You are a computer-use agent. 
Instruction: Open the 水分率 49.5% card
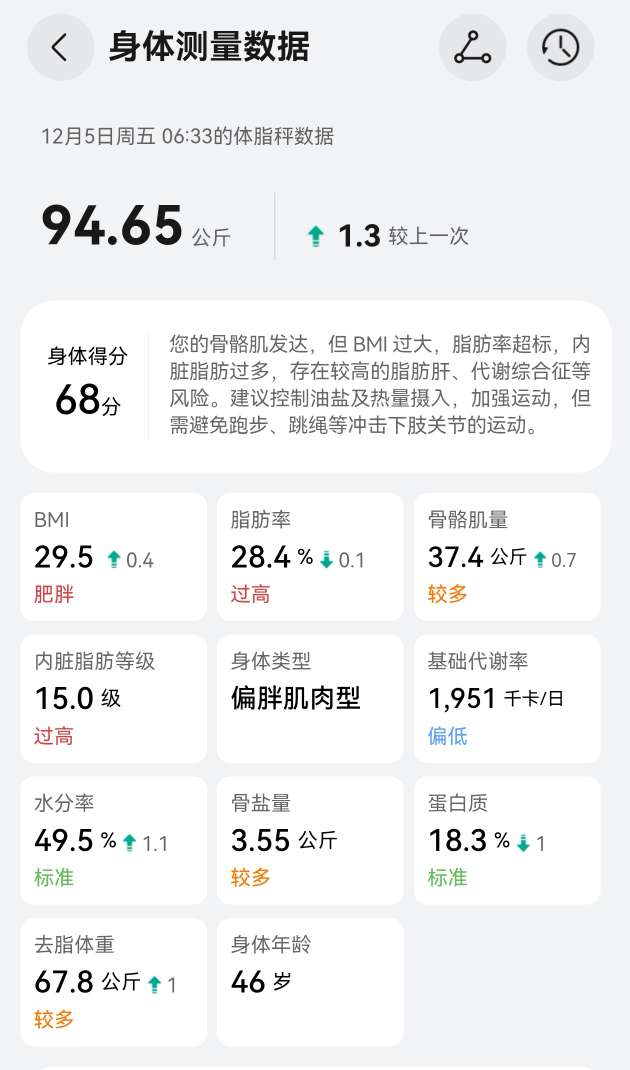point(113,840)
